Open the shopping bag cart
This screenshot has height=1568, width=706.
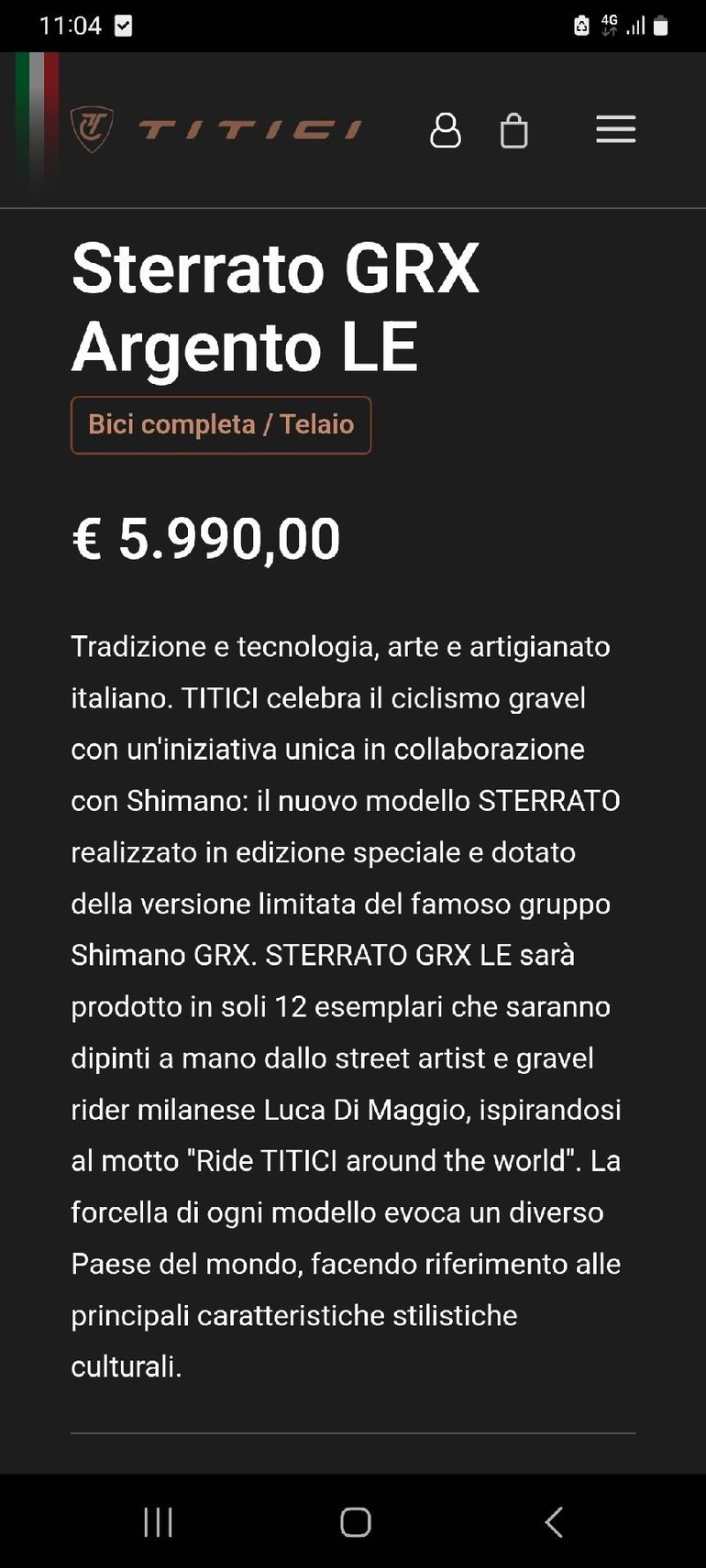513,130
